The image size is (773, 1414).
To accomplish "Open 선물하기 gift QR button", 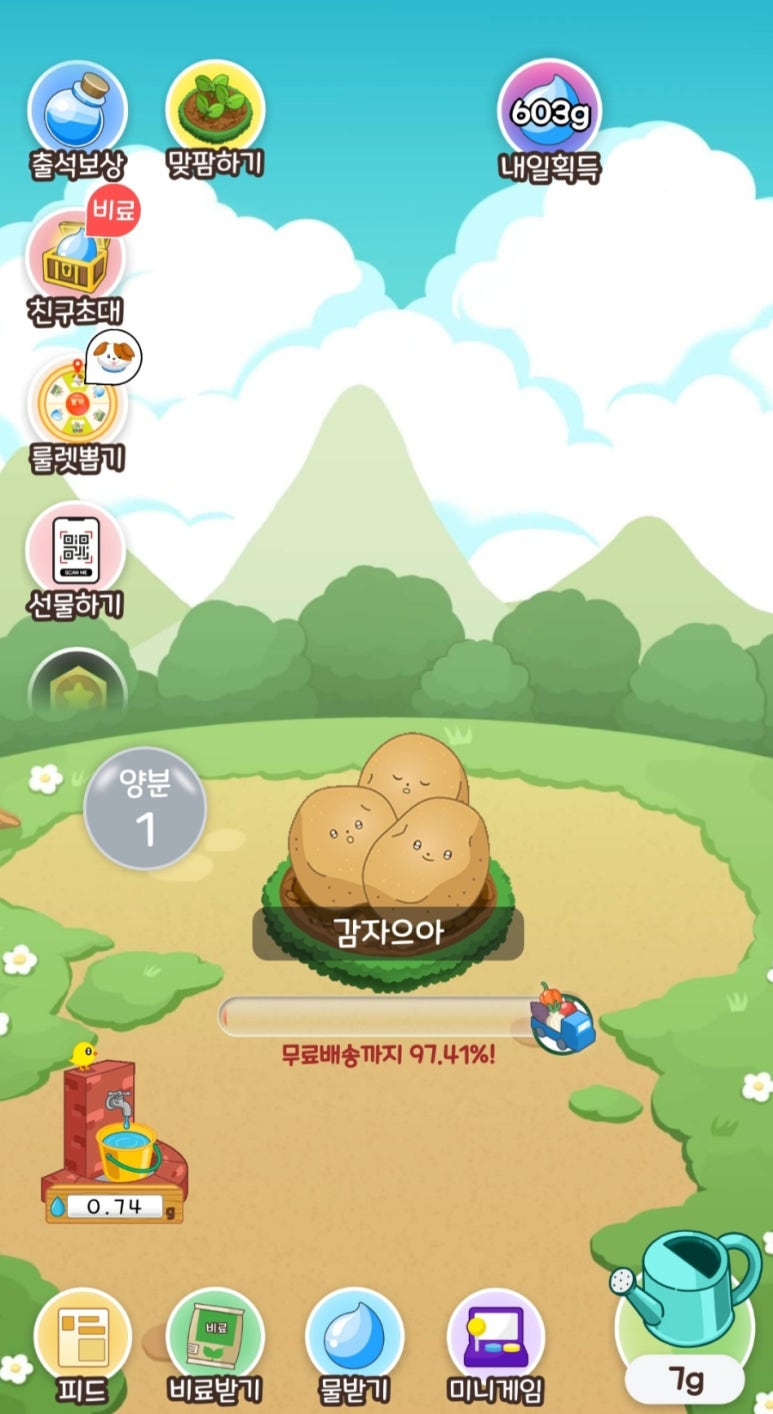I will coord(76,550).
